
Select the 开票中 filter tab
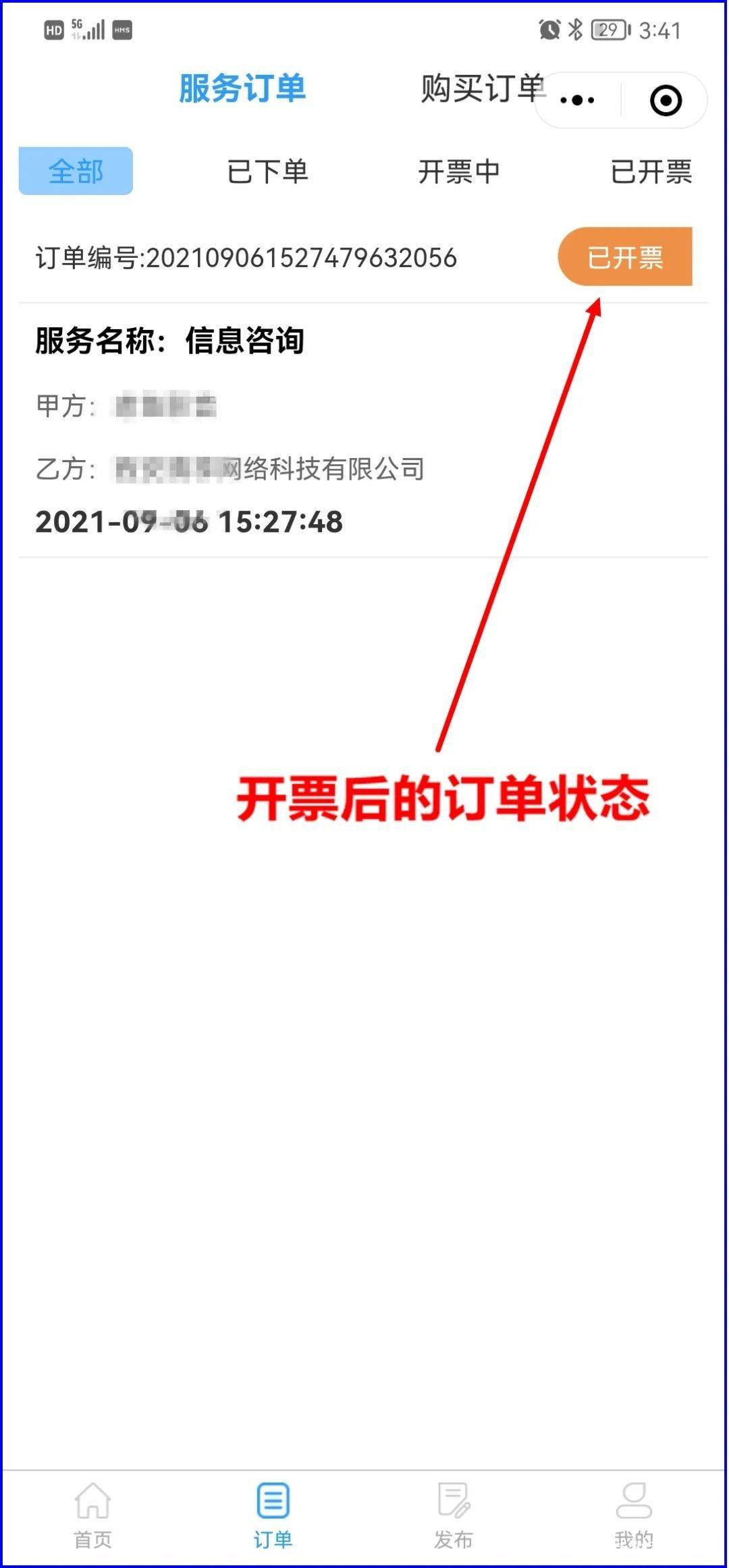point(458,173)
